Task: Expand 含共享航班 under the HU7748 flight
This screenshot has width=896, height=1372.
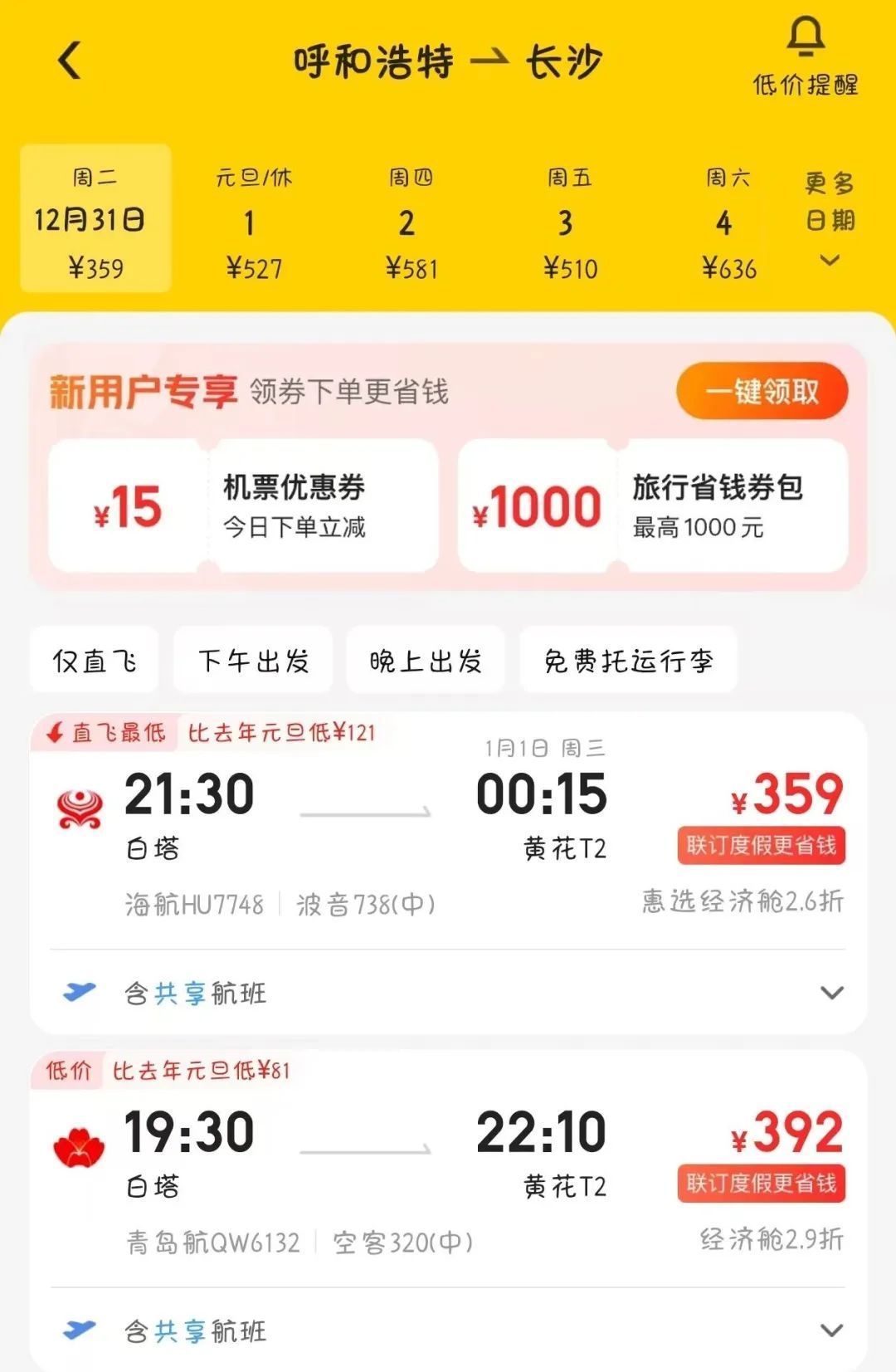Action: tap(448, 993)
